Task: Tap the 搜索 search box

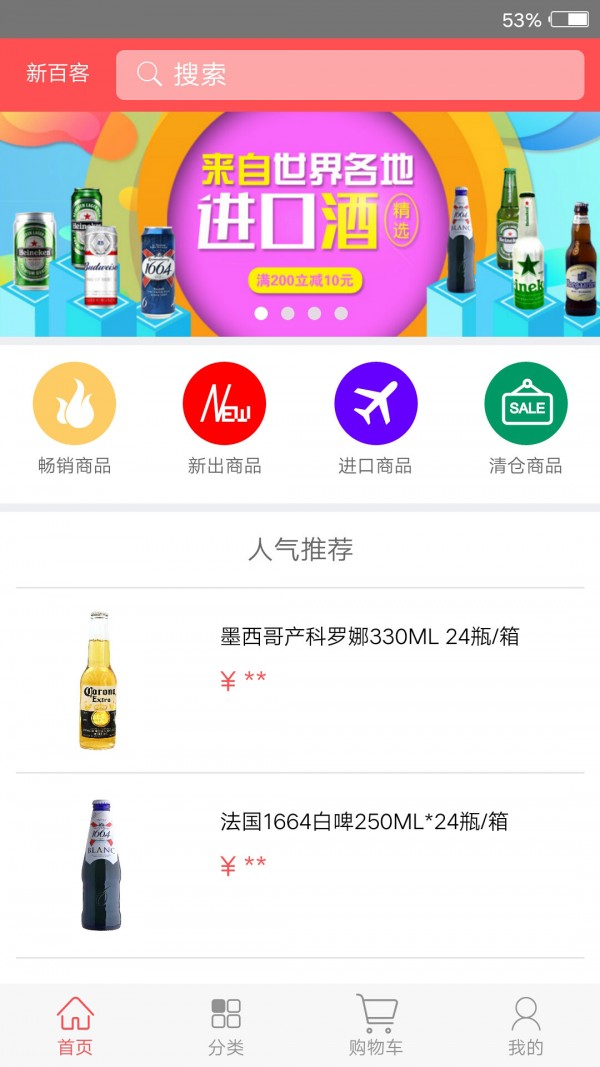Action: point(350,75)
